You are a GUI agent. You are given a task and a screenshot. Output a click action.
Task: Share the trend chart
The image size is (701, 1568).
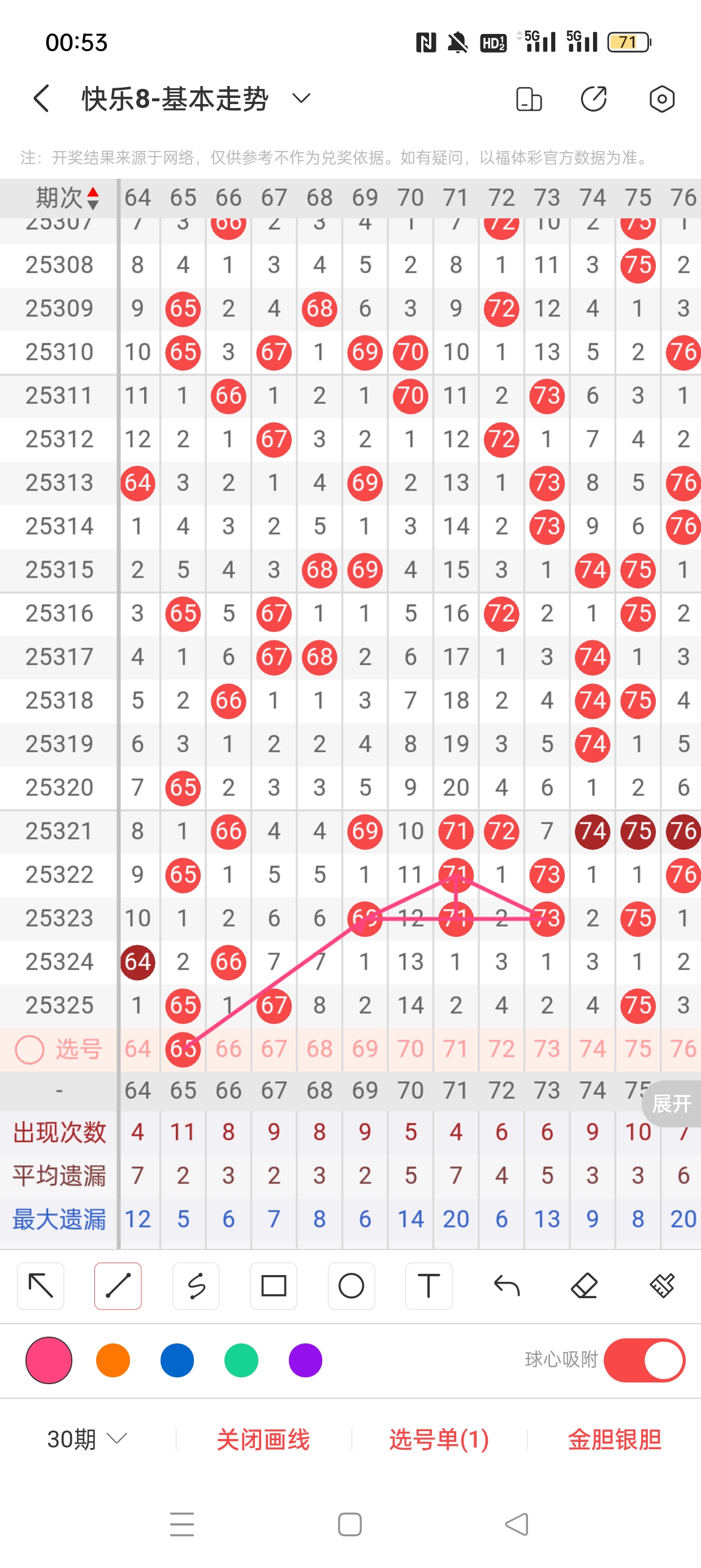[593, 98]
